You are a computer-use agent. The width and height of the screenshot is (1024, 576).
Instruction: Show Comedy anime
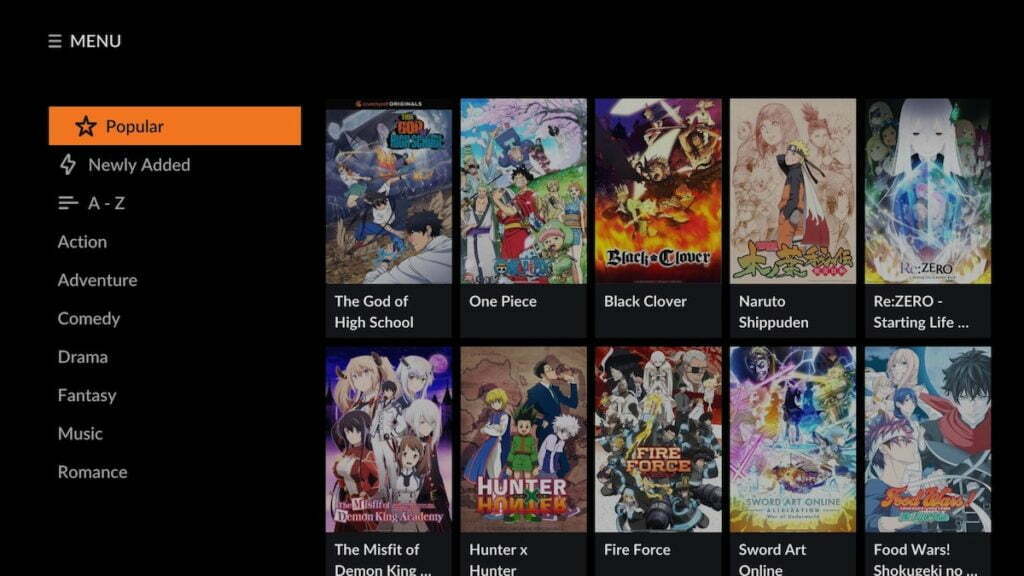pyautogui.click(x=88, y=318)
